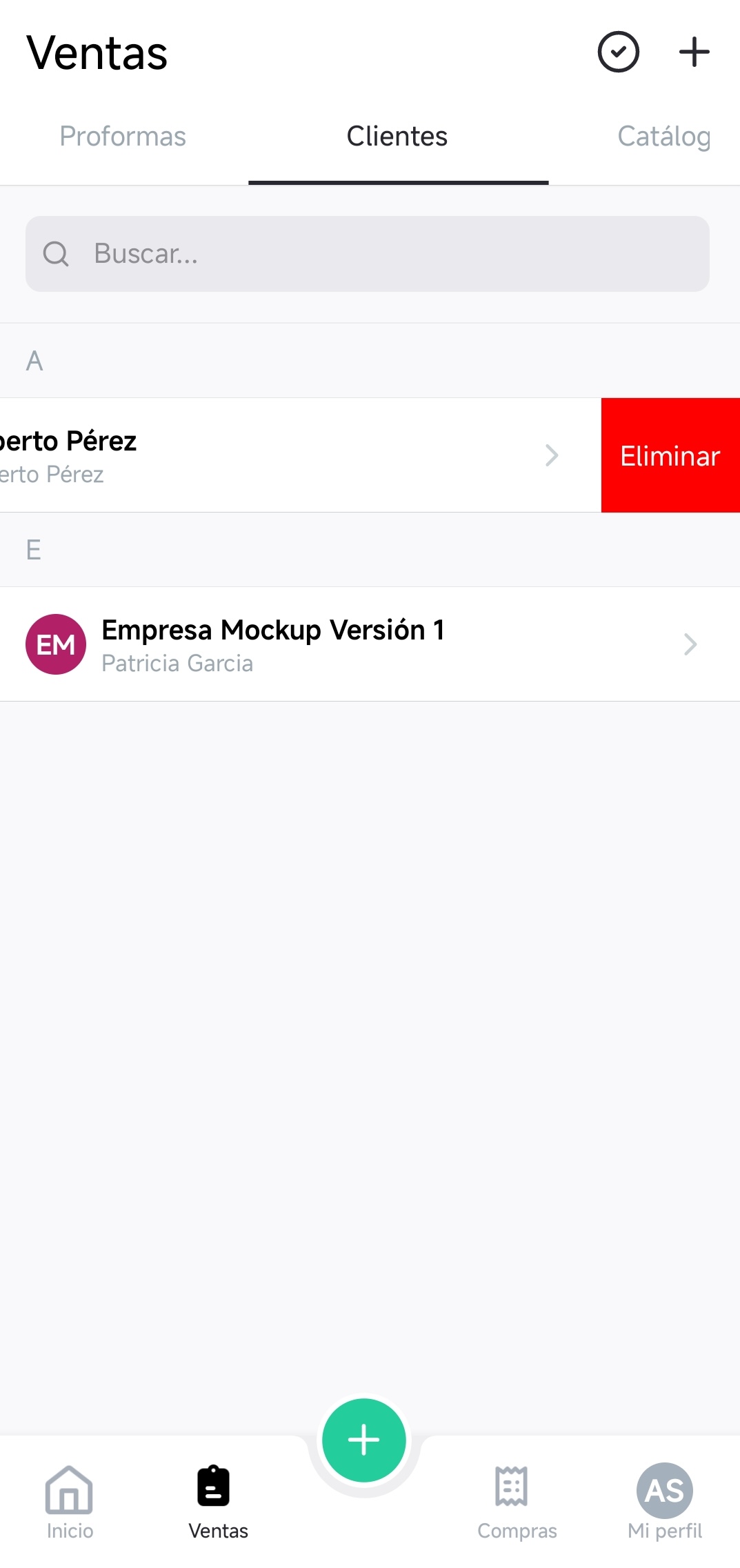Go to the Catálogo tab

tap(664, 137)
